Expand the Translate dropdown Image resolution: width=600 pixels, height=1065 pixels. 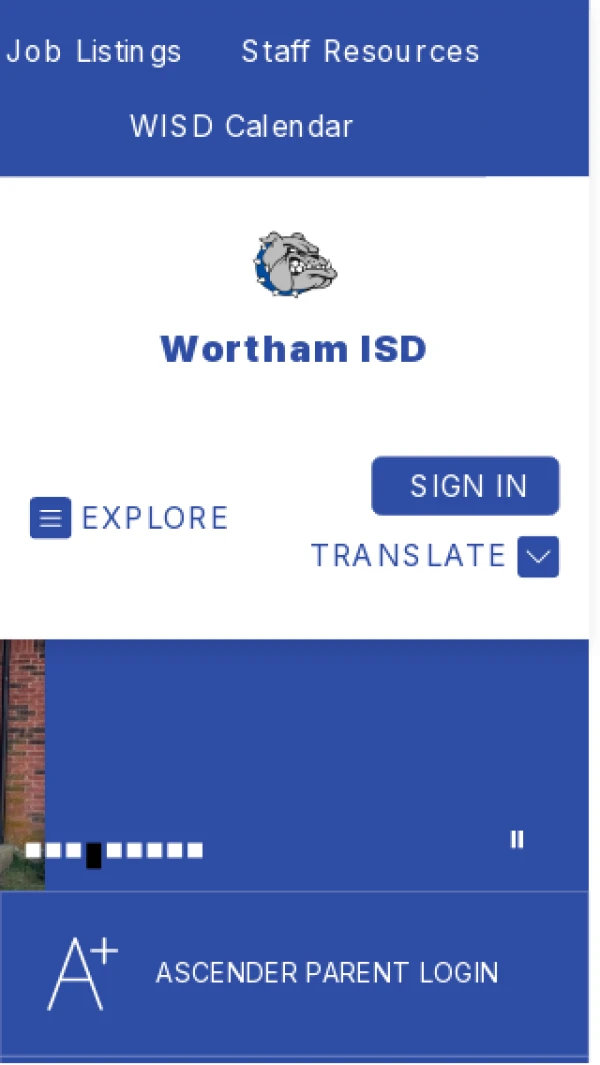(537, 556)
